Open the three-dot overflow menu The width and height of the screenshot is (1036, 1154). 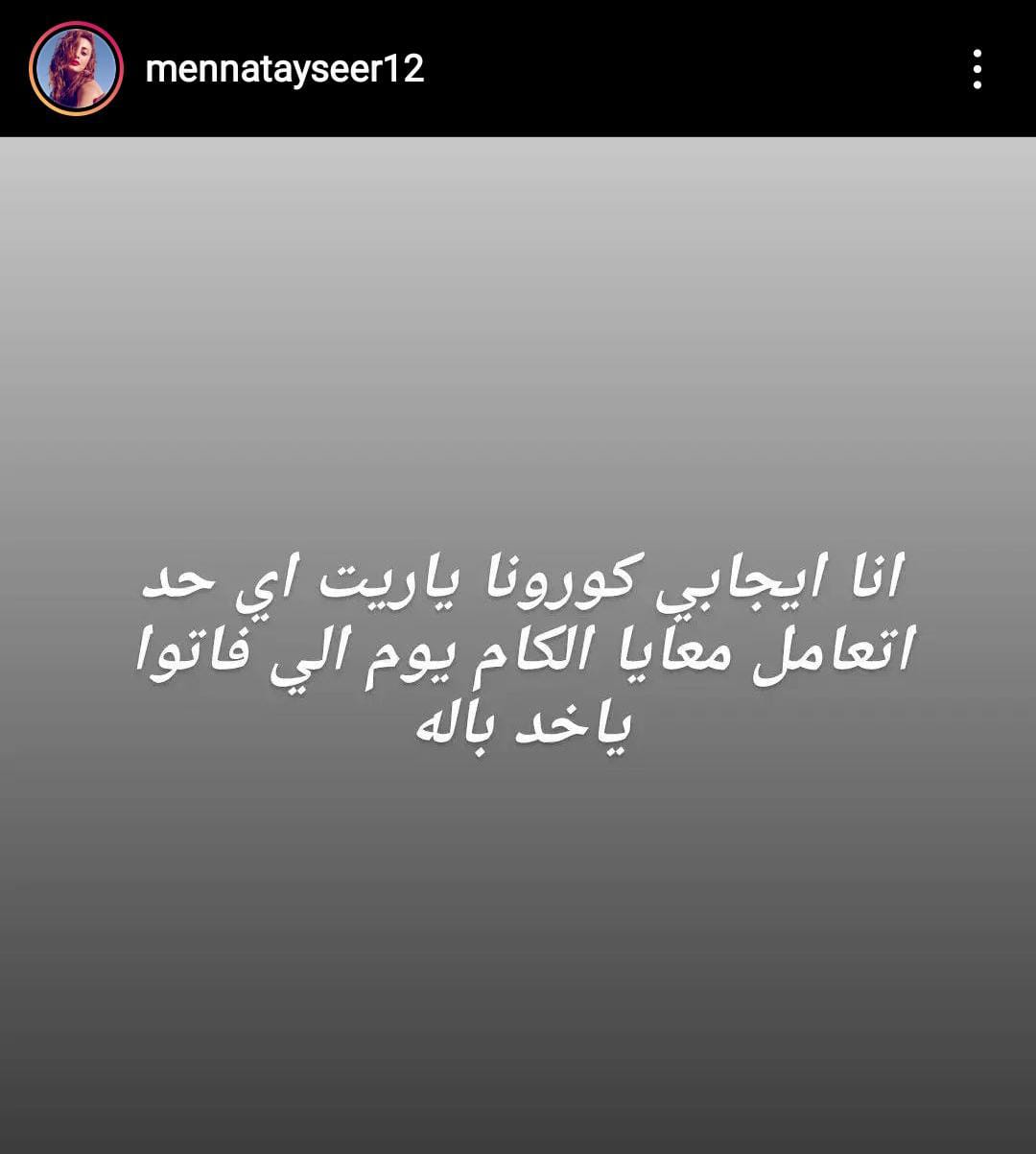tap(977, 69)
